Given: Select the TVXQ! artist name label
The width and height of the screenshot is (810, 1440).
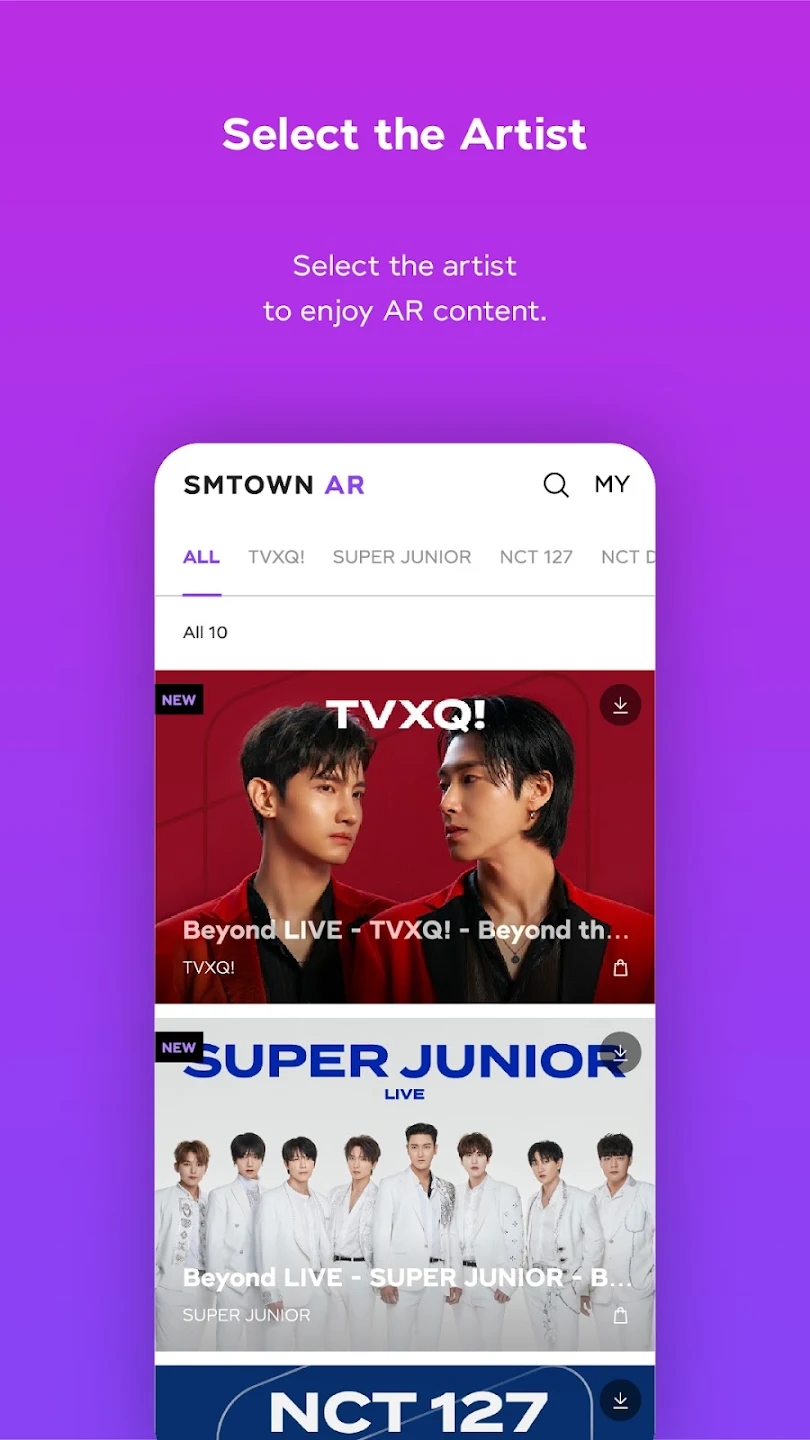Looking at the screenshot, I should 210,967.
